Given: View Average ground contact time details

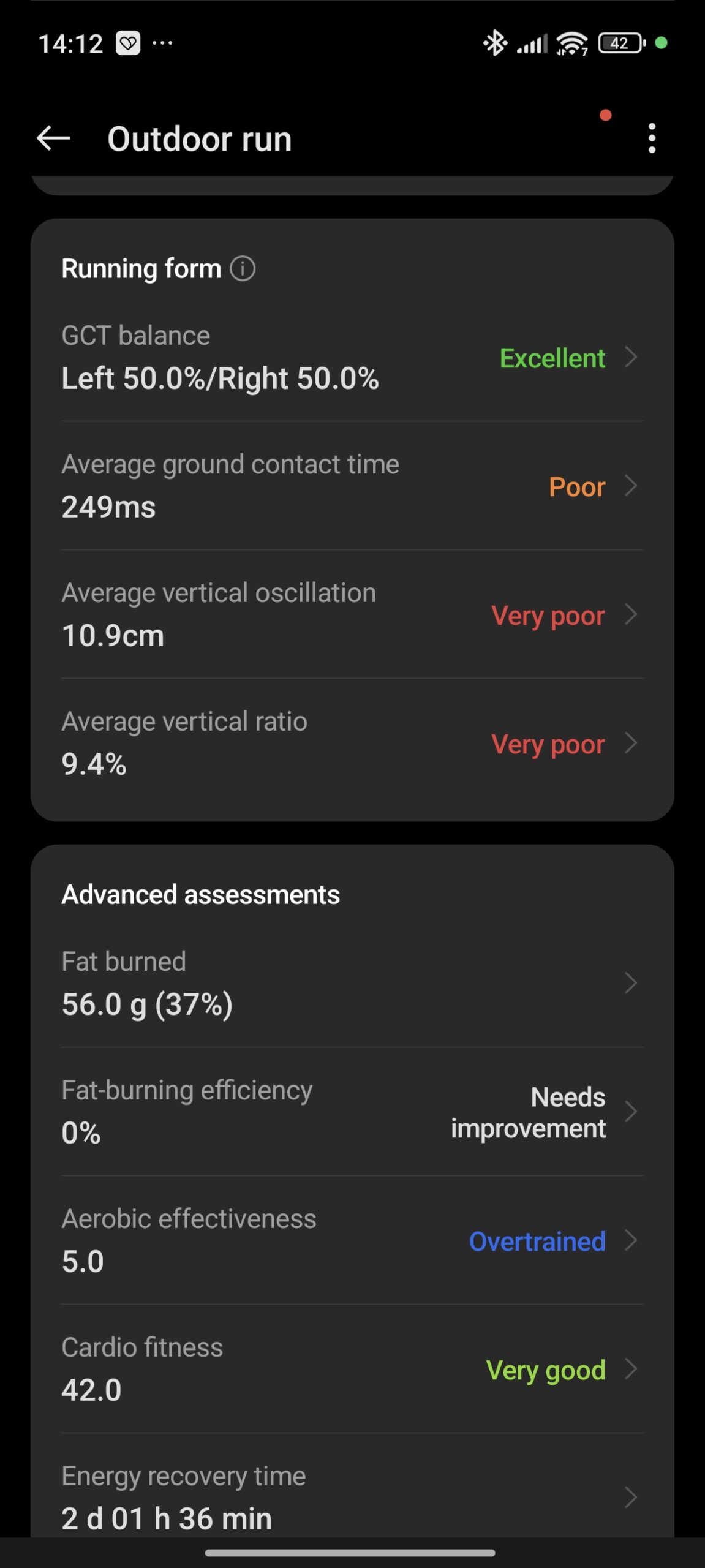Looking at the screenshot, I should coord(352,486).
